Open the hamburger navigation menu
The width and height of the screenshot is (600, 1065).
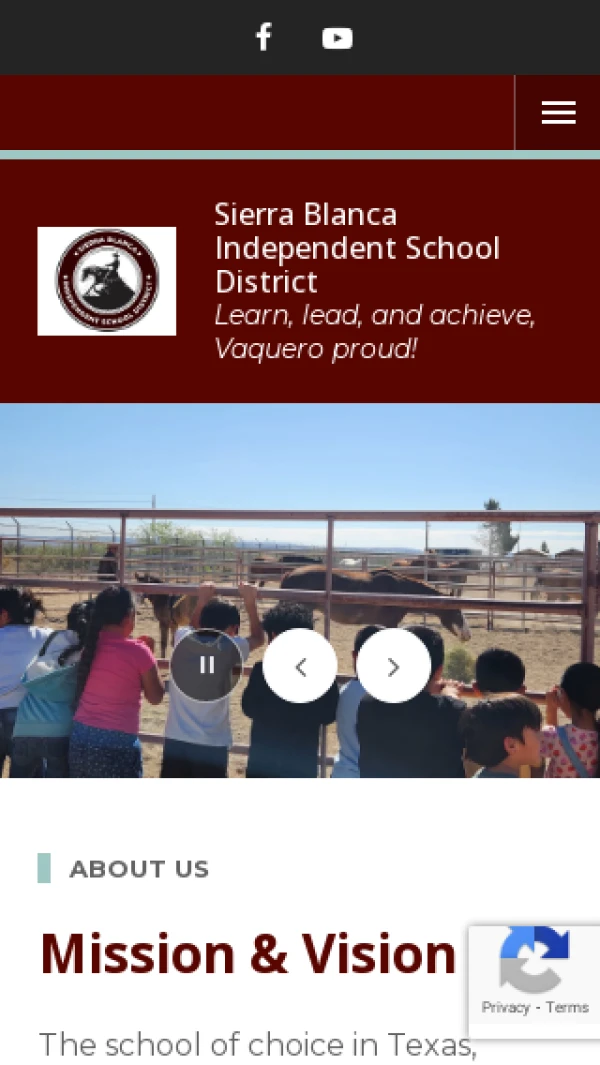coord(558,113)
